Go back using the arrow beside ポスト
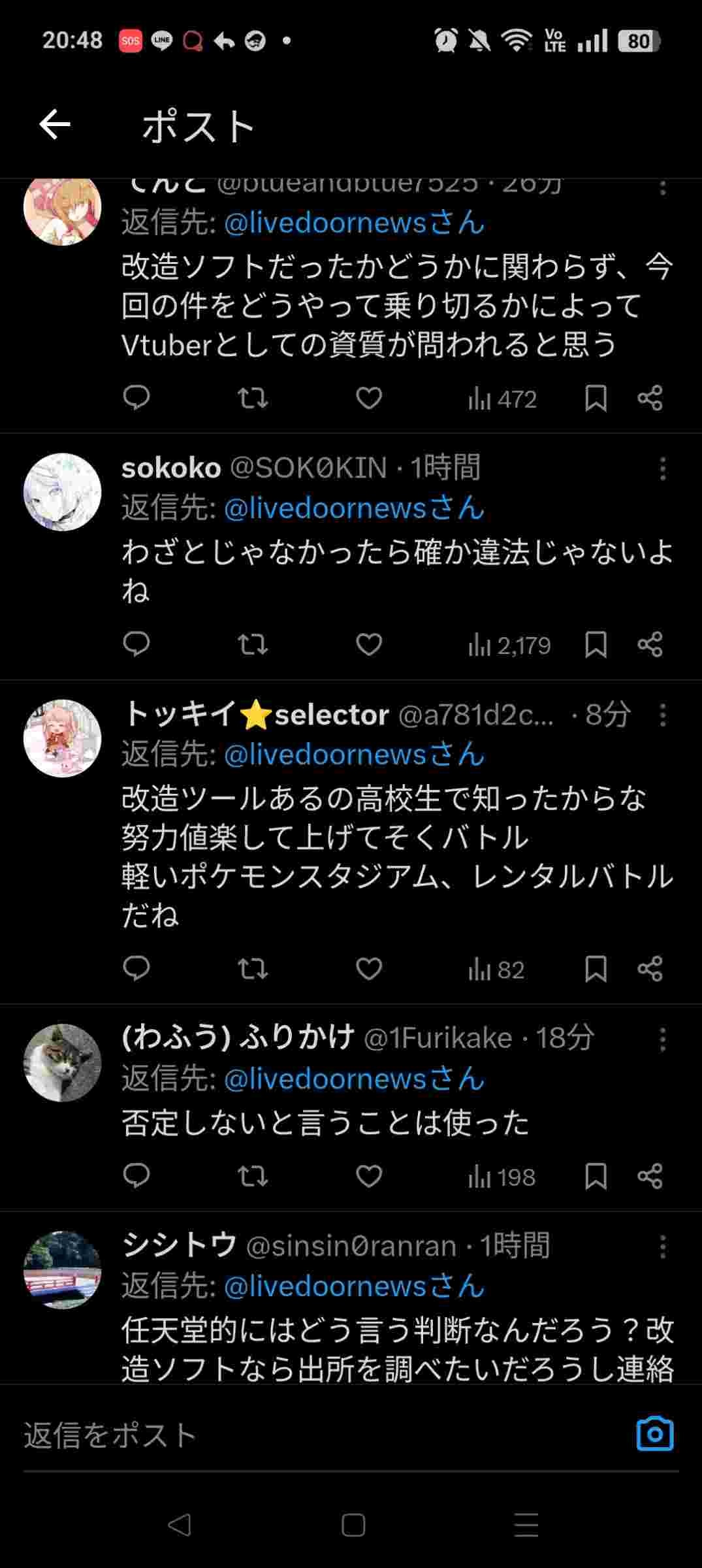702x1568 pixels. pyautogui.click(x=54, y=125)
